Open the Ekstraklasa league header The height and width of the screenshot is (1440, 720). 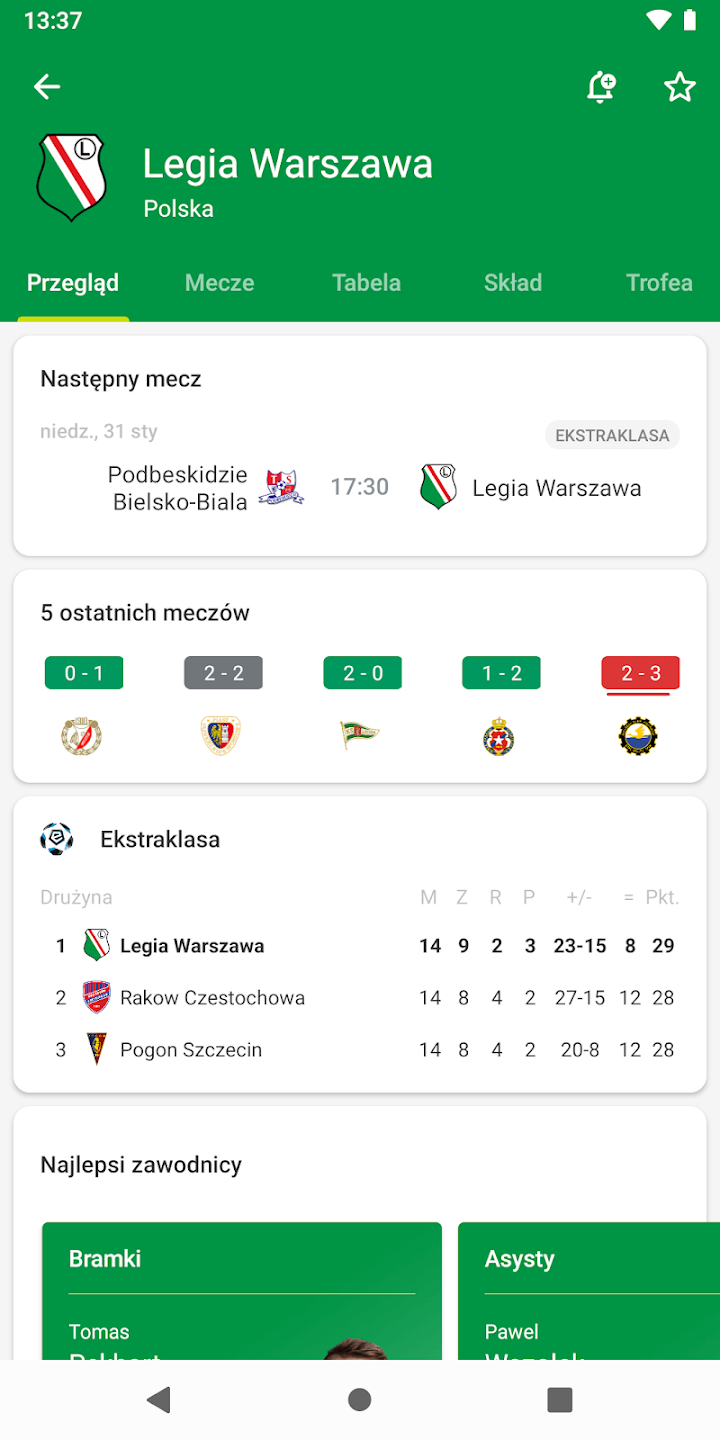click(x=160, y=839)
